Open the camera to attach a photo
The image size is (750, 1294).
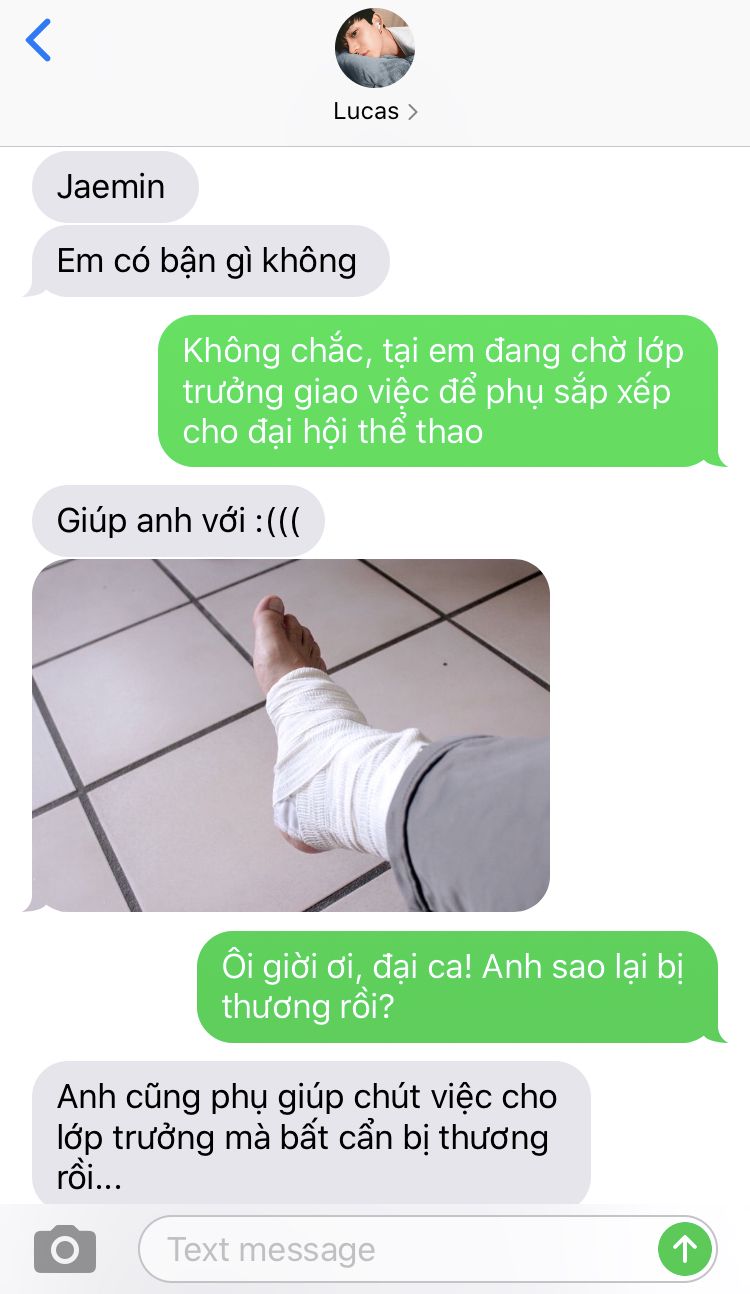pos(65,1248)
